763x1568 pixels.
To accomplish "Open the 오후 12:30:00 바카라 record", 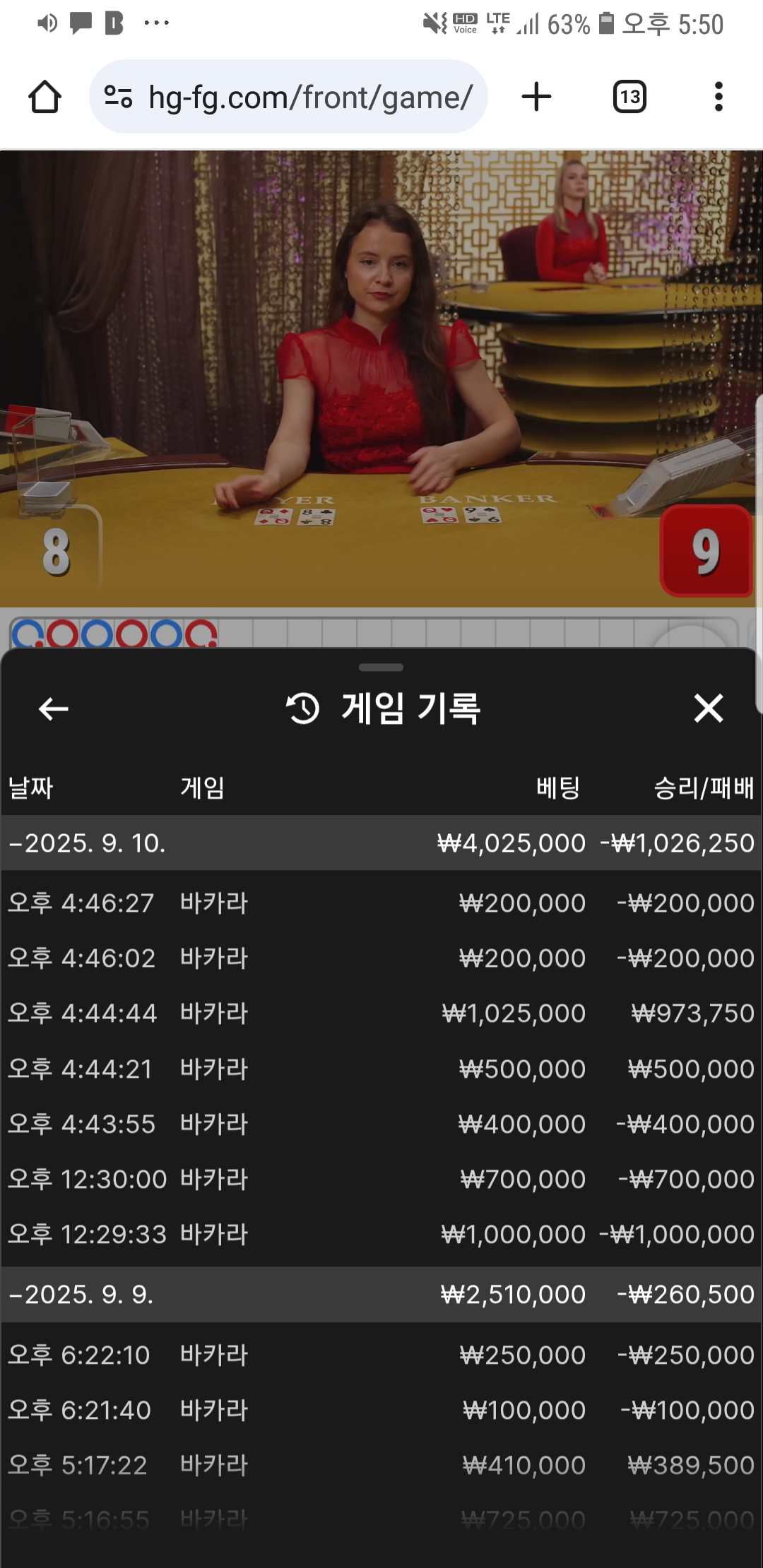I will point(381,1179).
